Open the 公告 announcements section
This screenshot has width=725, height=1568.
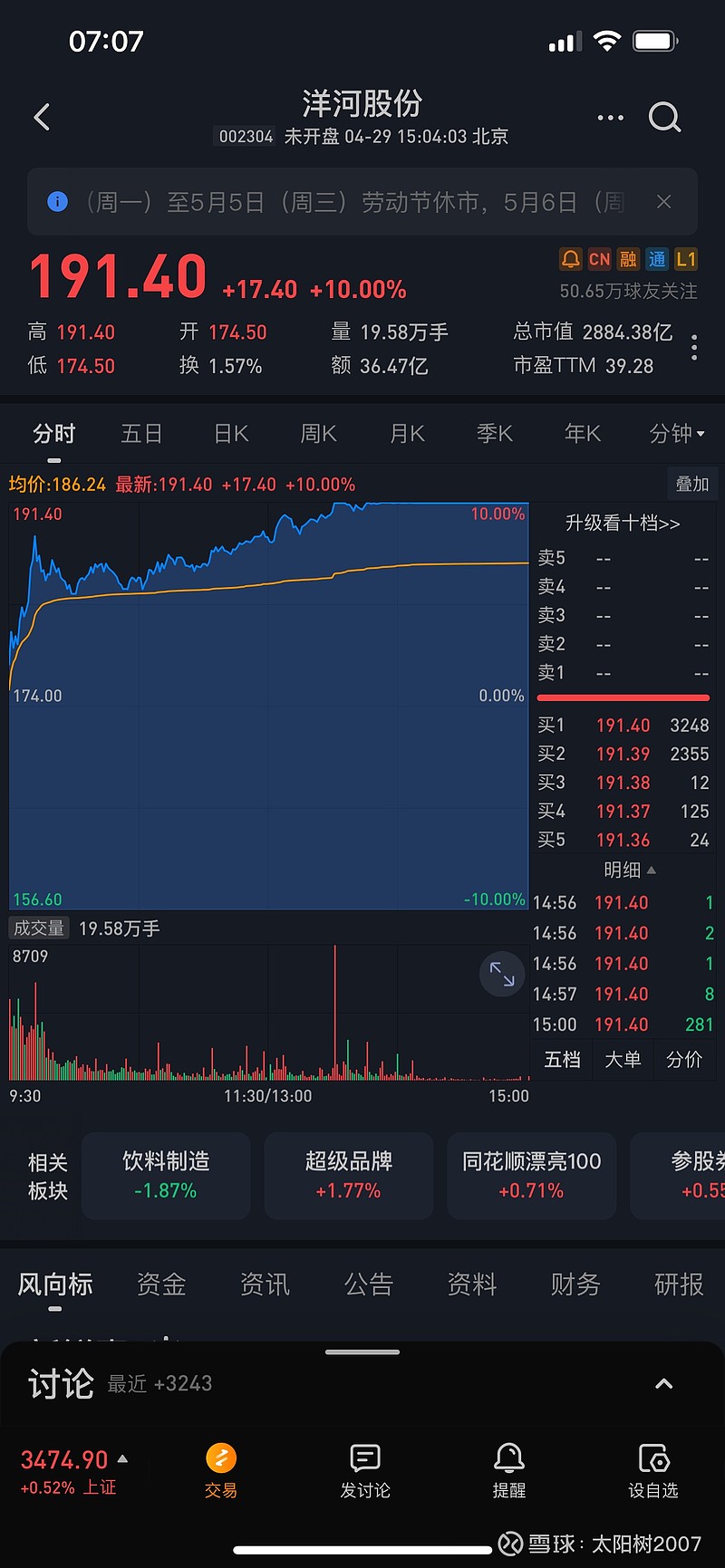[368, 1284]
